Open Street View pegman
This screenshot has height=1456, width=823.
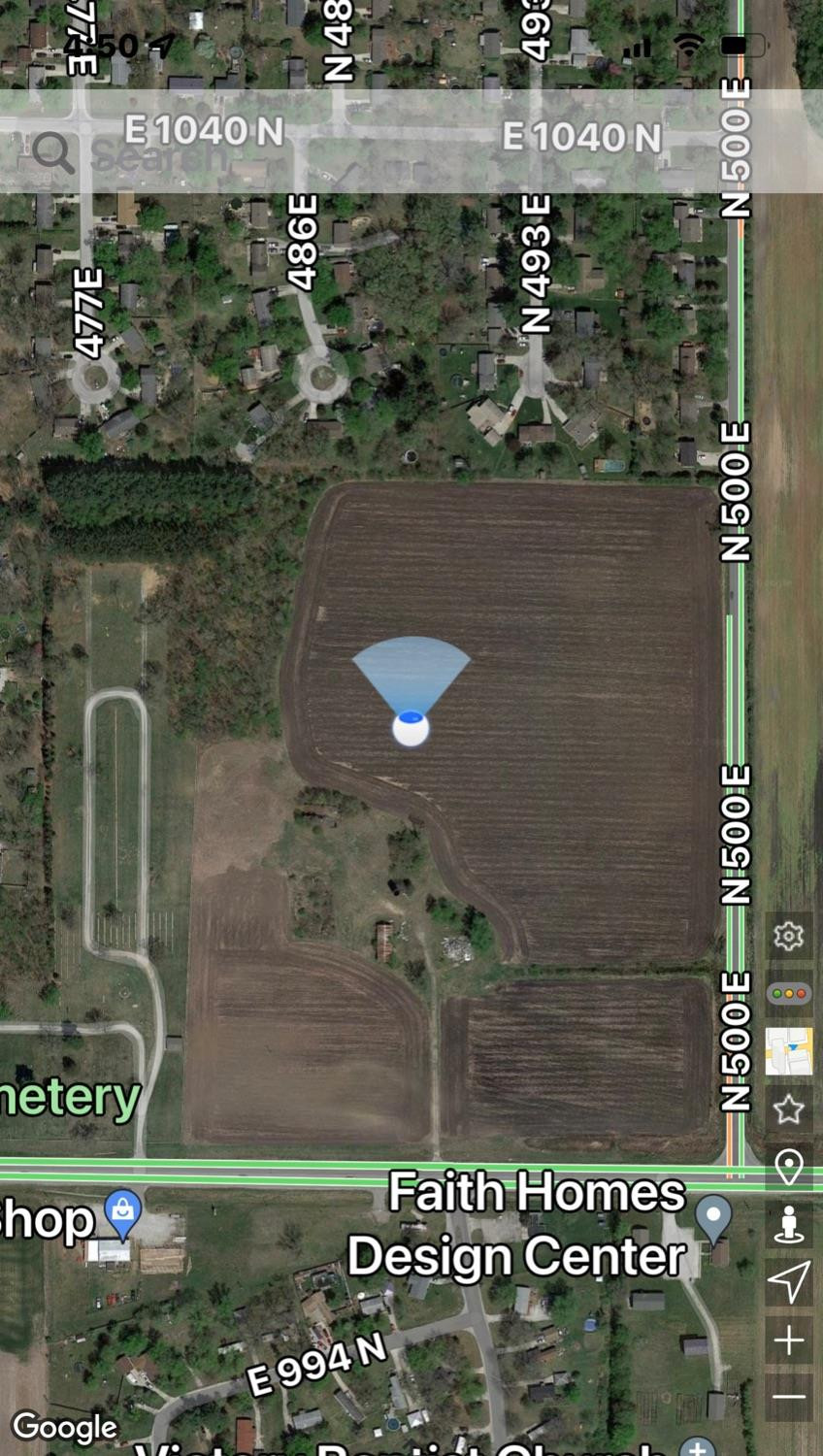789,1224
